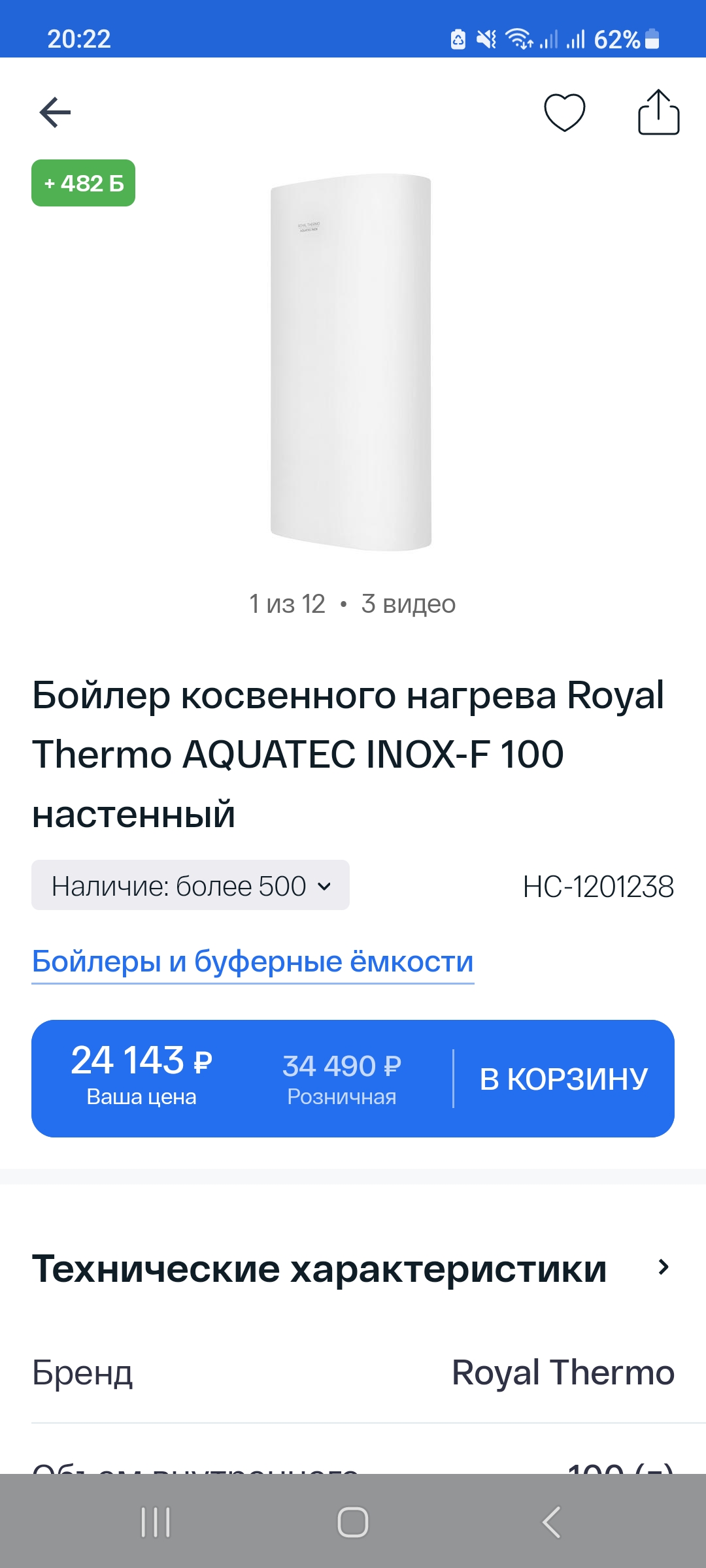Go to the home screen
Viewport: 706px width, 1568px height.
coord(353,1522)
